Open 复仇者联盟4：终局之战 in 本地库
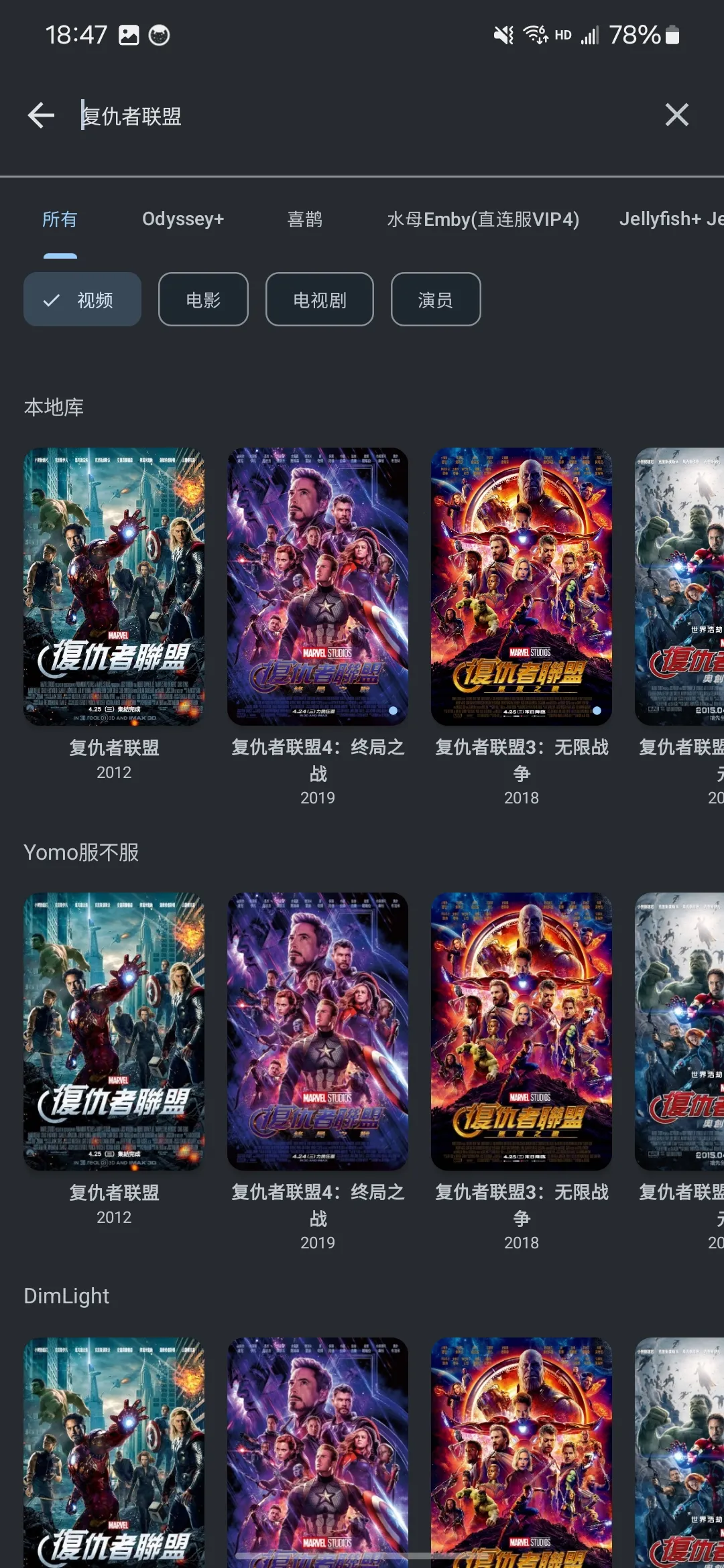Viewport: 724px width, 1568px height. coord(318,586)
